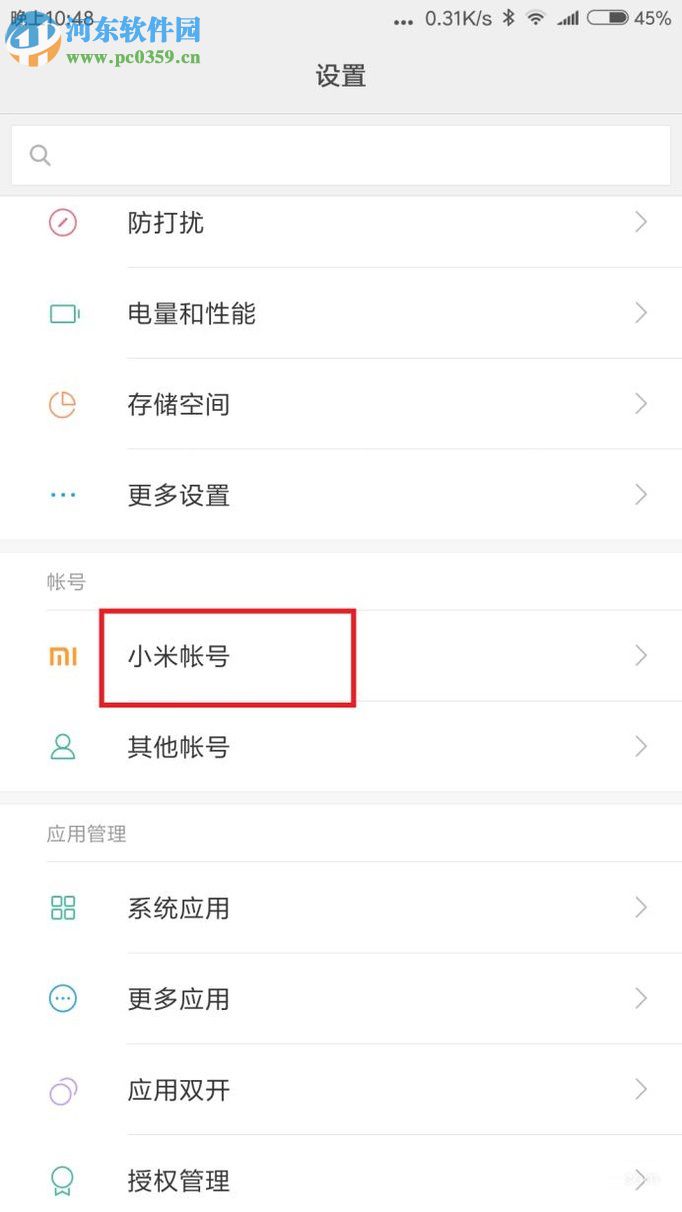Tap the settings search box

[x=340, y=155]
